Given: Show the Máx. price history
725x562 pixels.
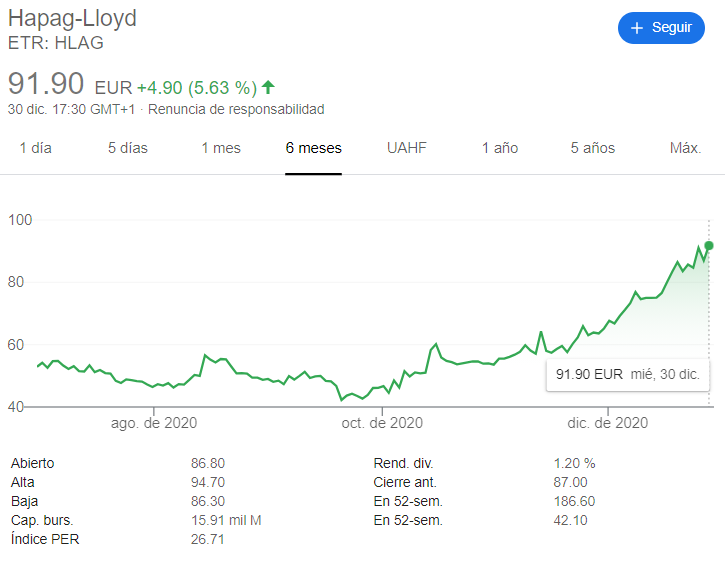Looking at the screenshot, I should click(685, 148).
